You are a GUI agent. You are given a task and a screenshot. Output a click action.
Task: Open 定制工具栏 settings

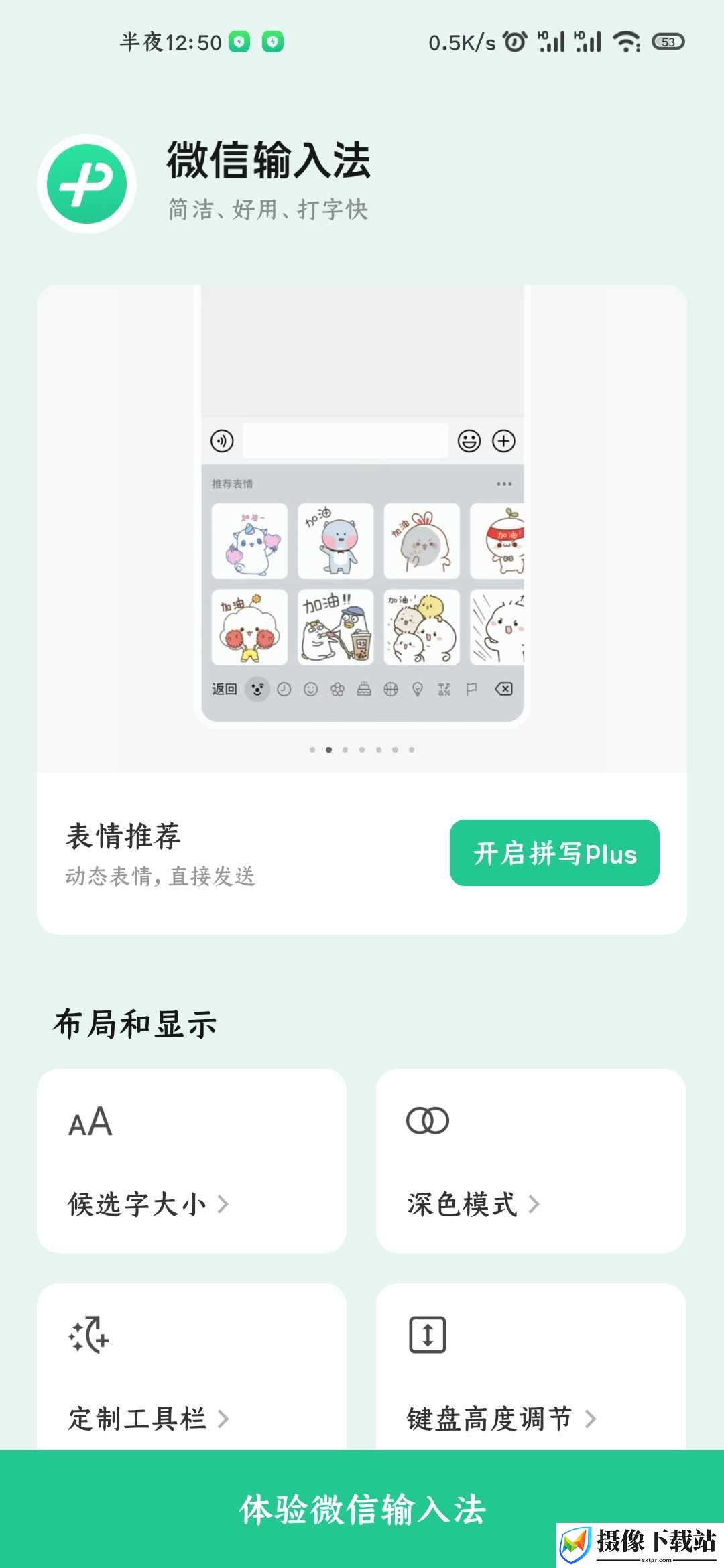192,1367
